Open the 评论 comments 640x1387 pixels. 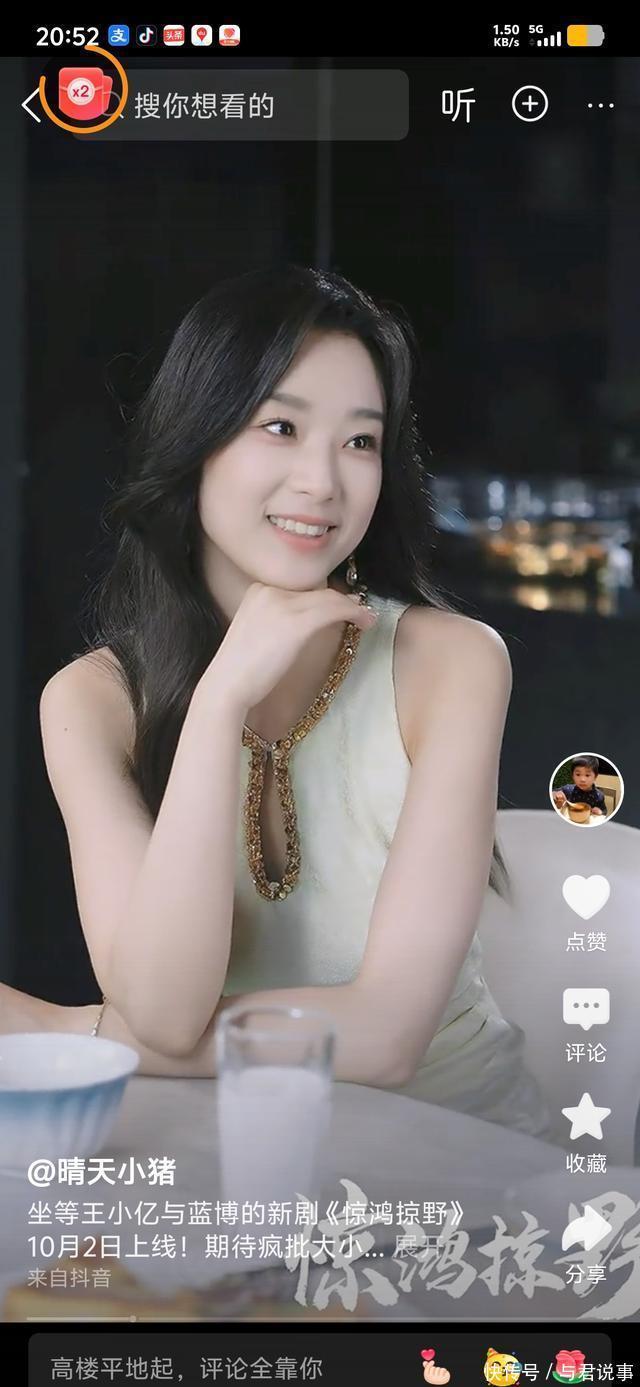click(586, 1010)
